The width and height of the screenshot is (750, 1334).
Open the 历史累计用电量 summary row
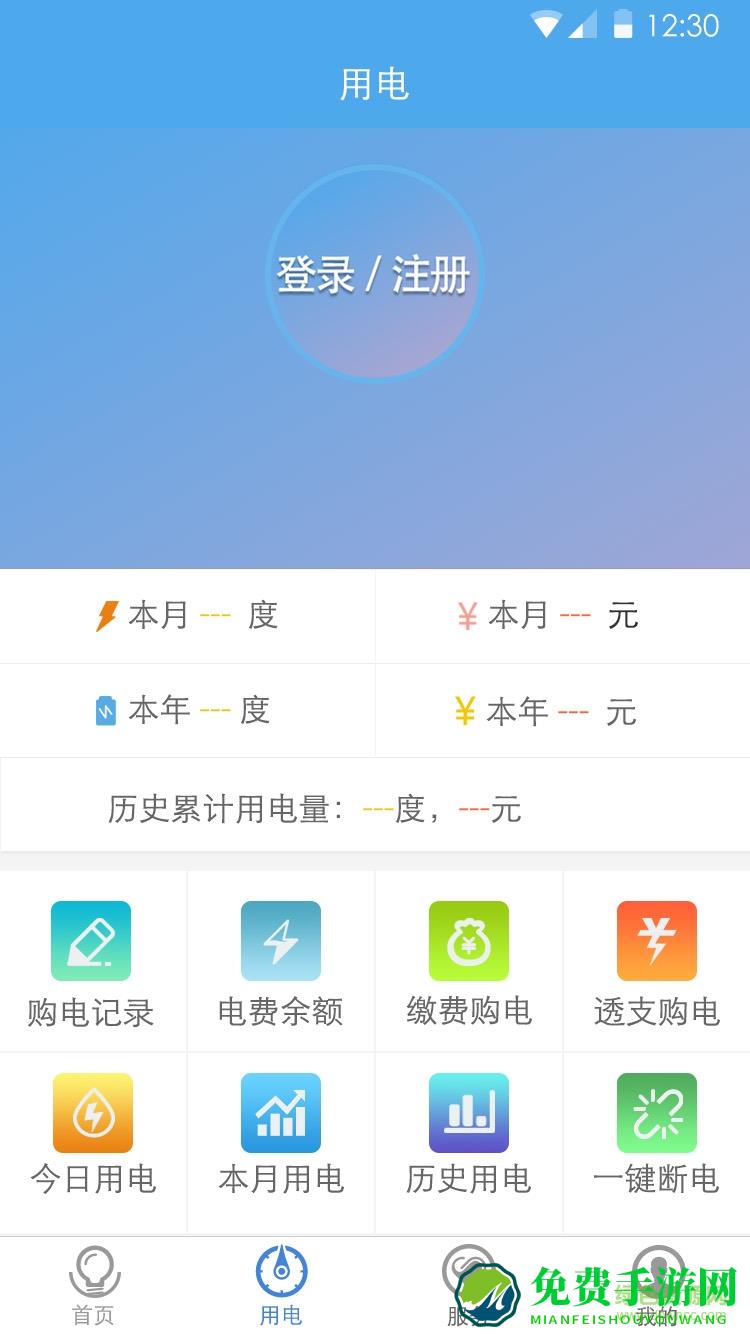click(x=375, y=805)
